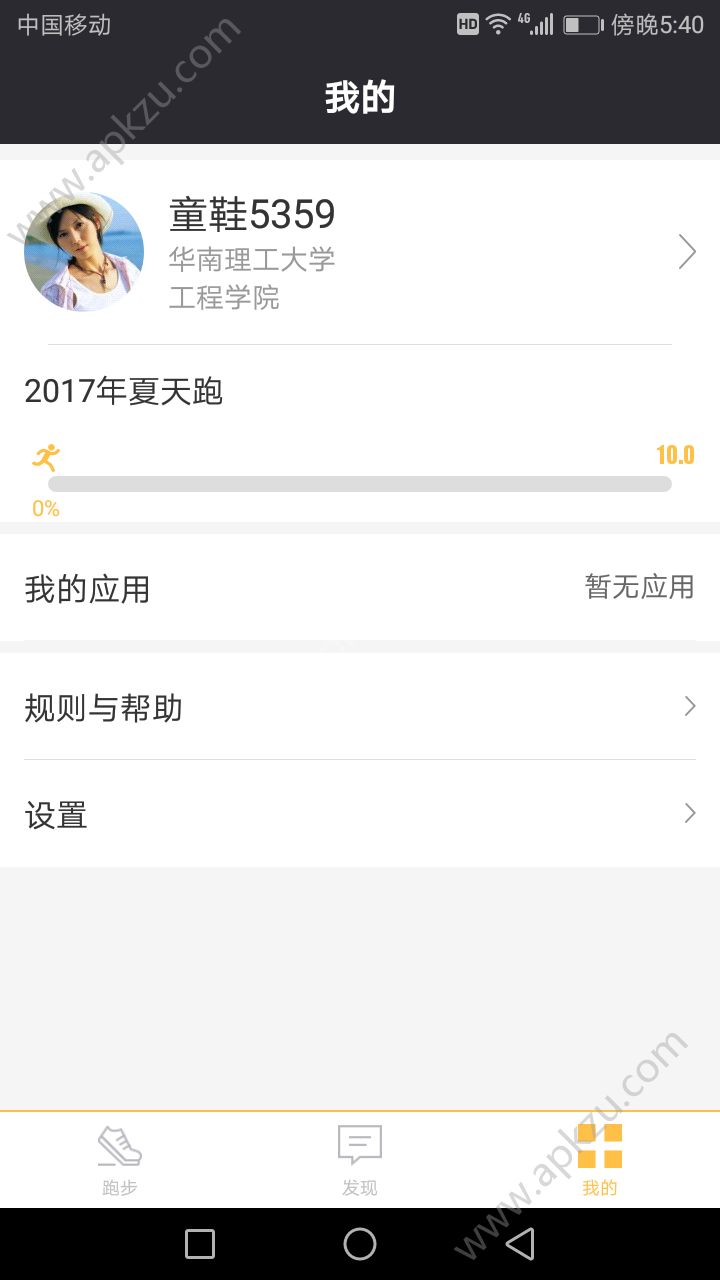Tap the chat bubble icon above 发现
Screen dimensions: 720x1280
coord(359,1143)
